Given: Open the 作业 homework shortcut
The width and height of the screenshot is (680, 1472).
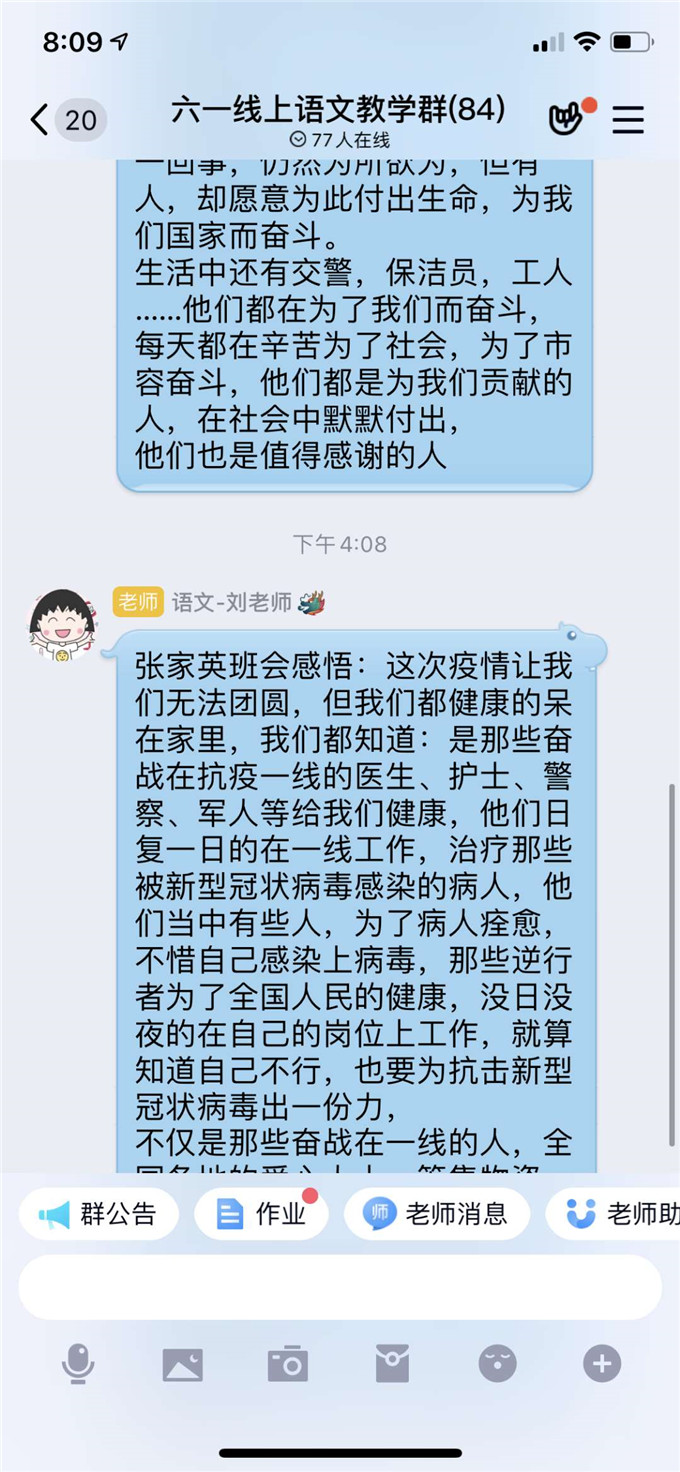Looking at the screenshot, I should pos(261,1214).
